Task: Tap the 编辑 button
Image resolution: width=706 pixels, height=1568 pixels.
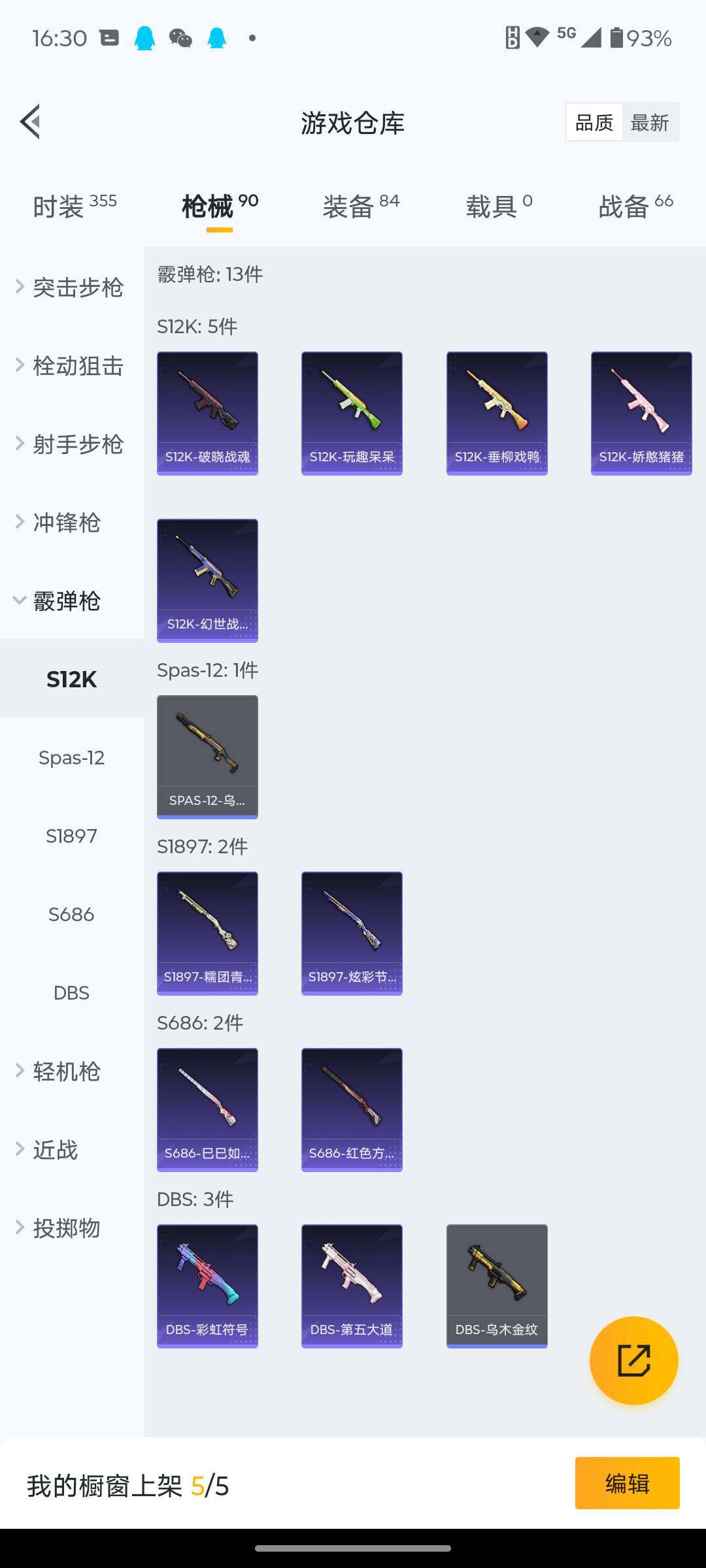Action: click(627, 1483)
